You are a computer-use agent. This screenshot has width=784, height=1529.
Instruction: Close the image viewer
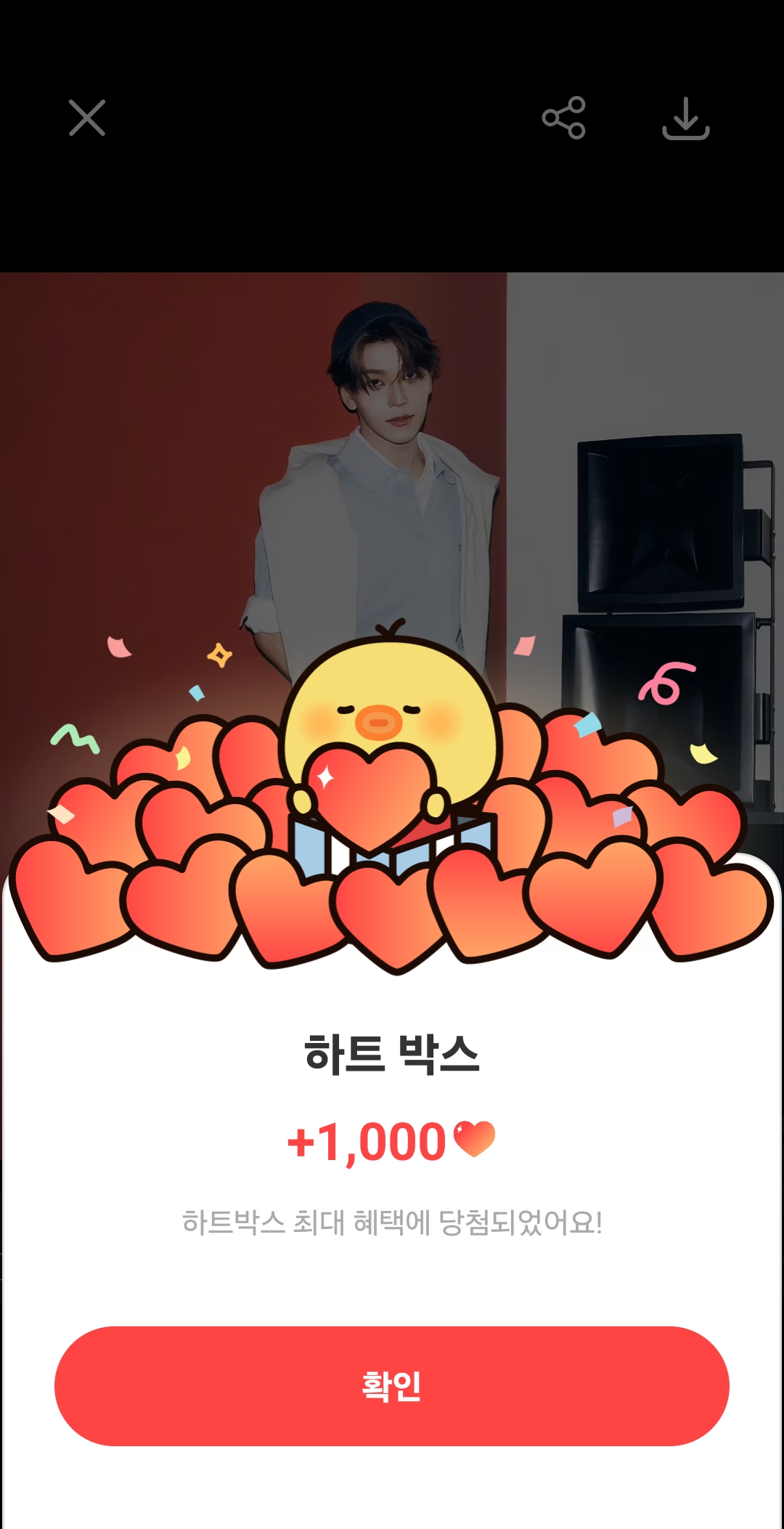pos(87,118)
